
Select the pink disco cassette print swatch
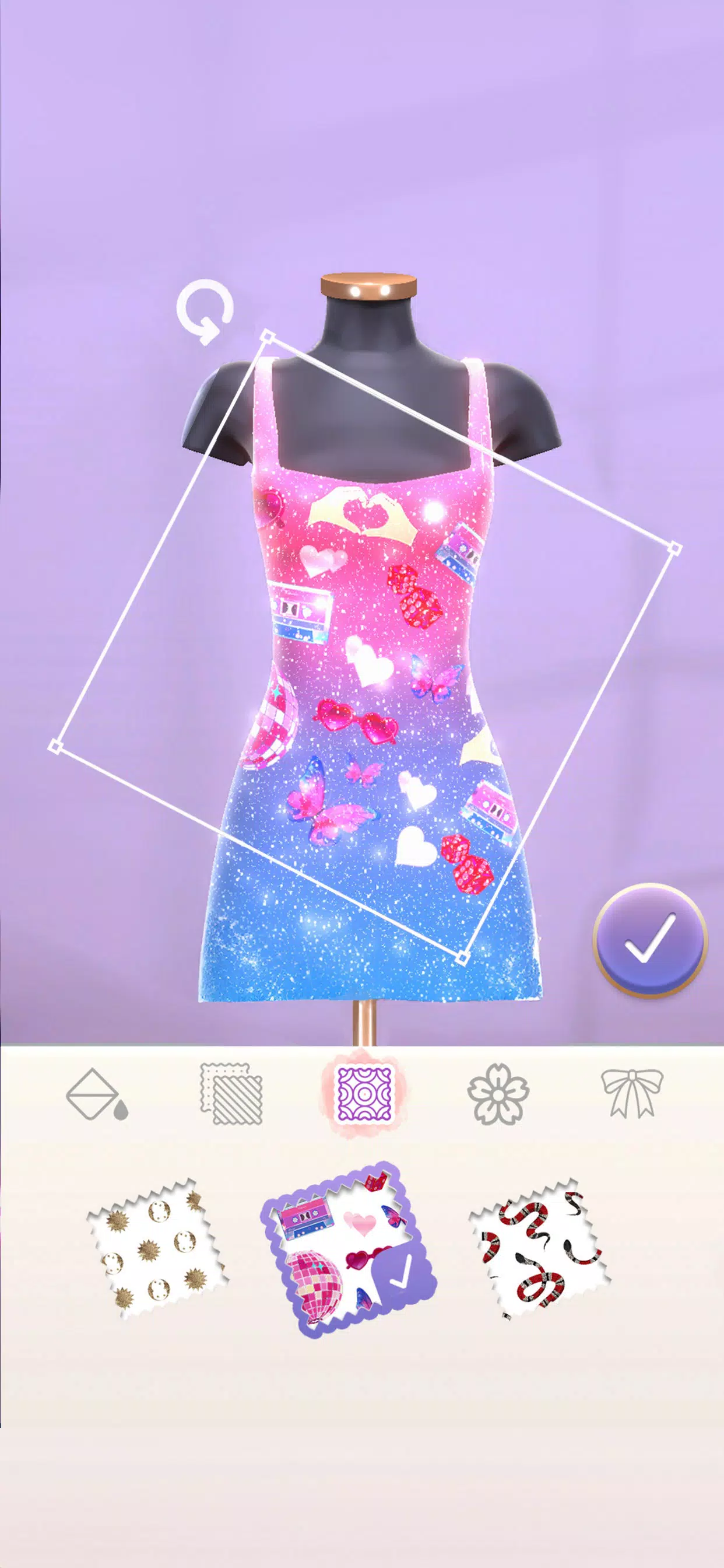349,1249
